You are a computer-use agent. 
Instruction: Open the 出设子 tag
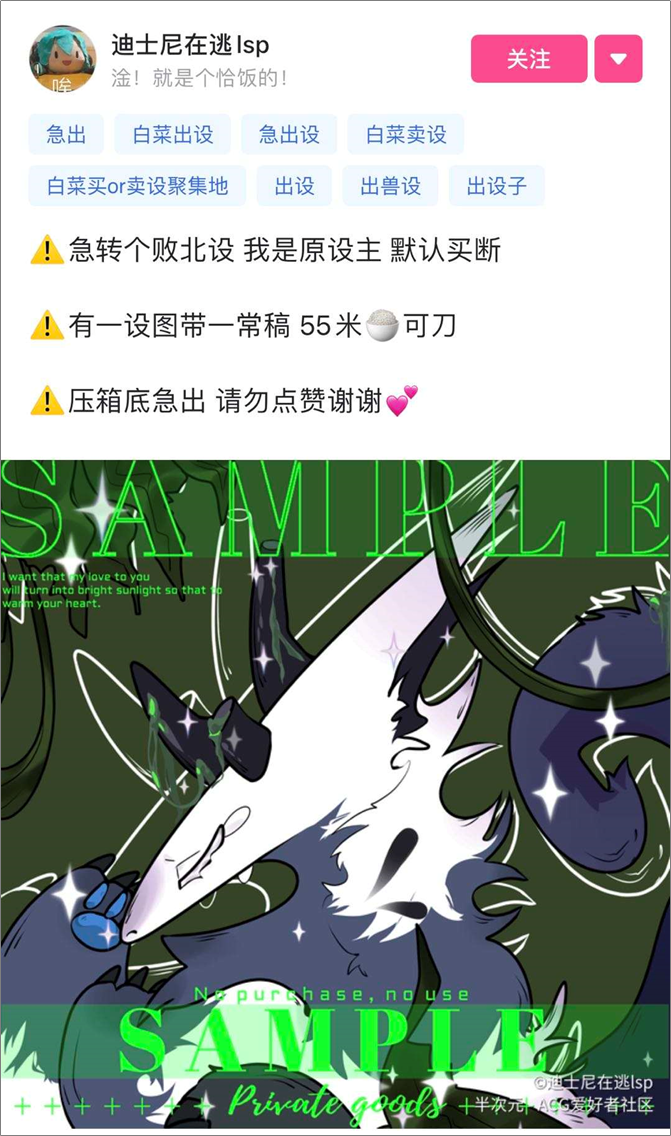point(496,186)
